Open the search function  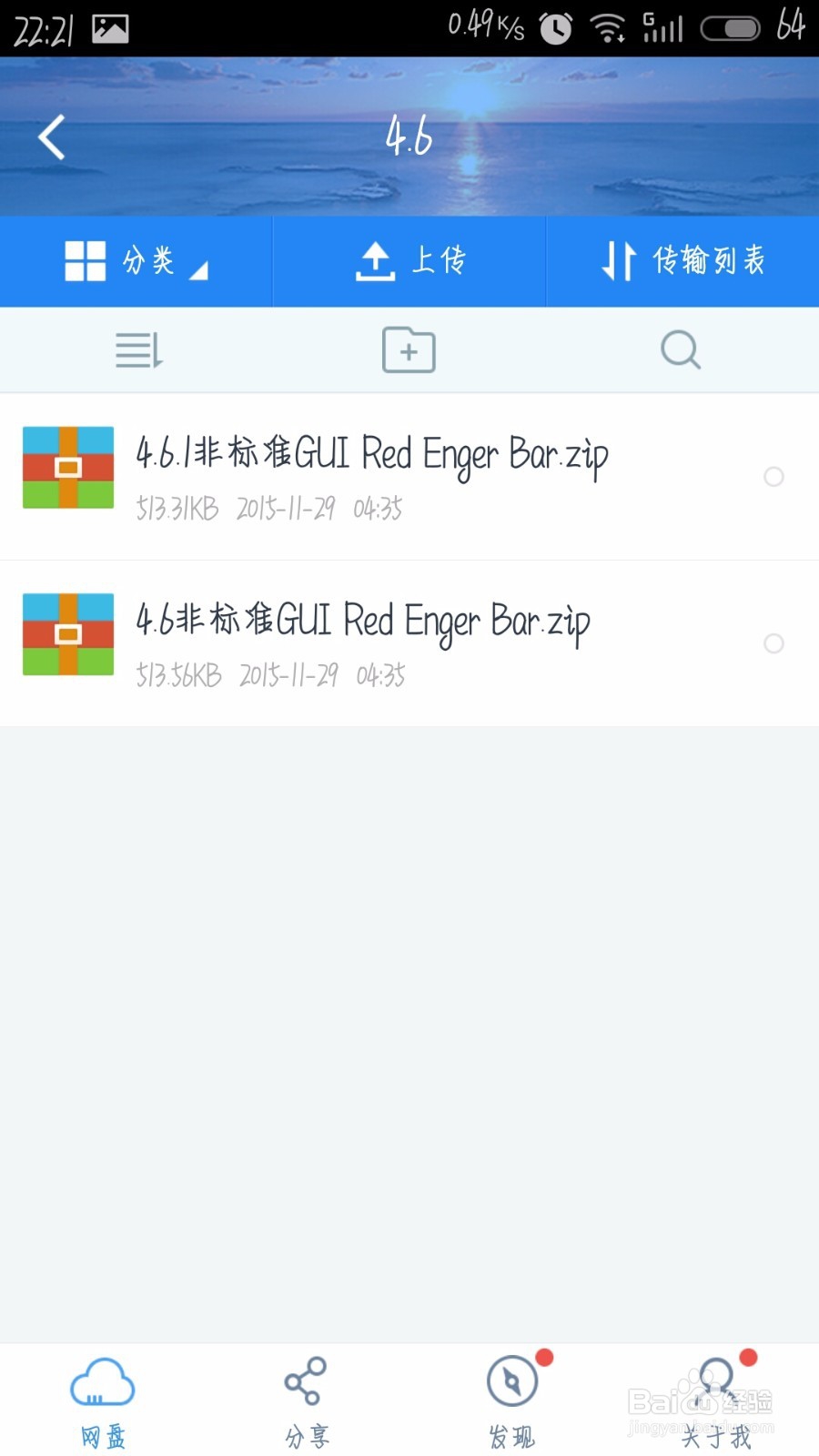tap(680, 349)
